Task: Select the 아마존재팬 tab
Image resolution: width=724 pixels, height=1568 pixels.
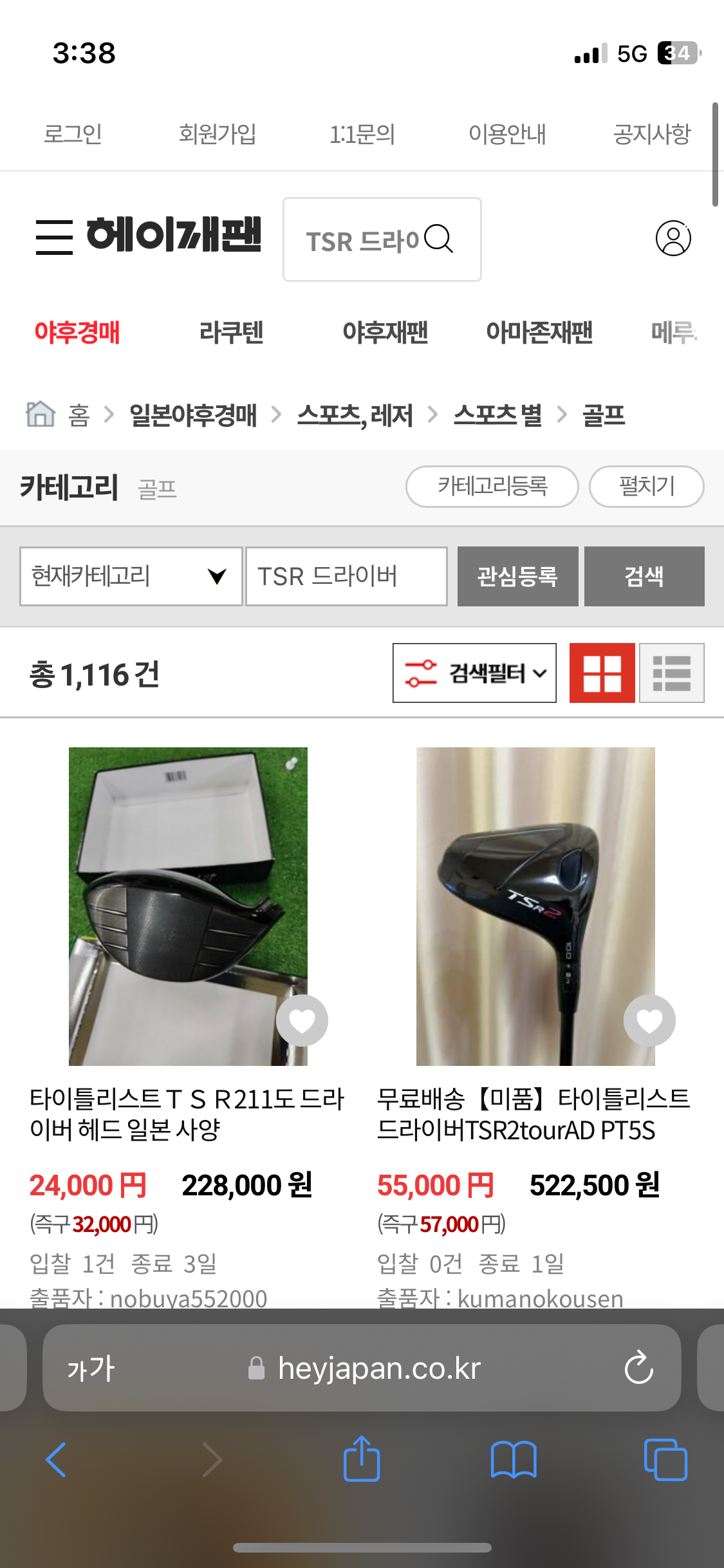Action: point(539,333)
